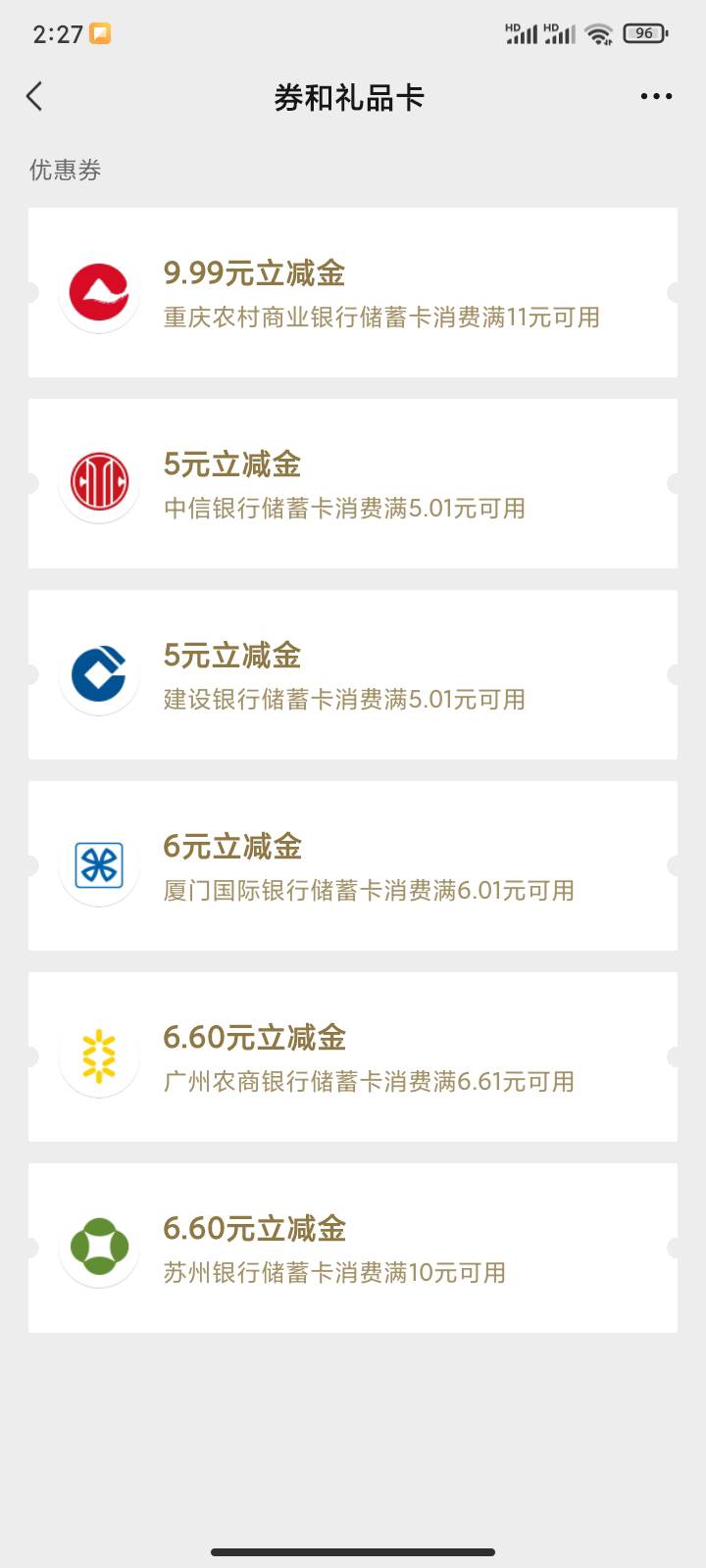Tap the 广州农商银行 6.60元 coupon
This screenshot has width=706, height=1568.
pyautogui.click(x=353, y=1056)
